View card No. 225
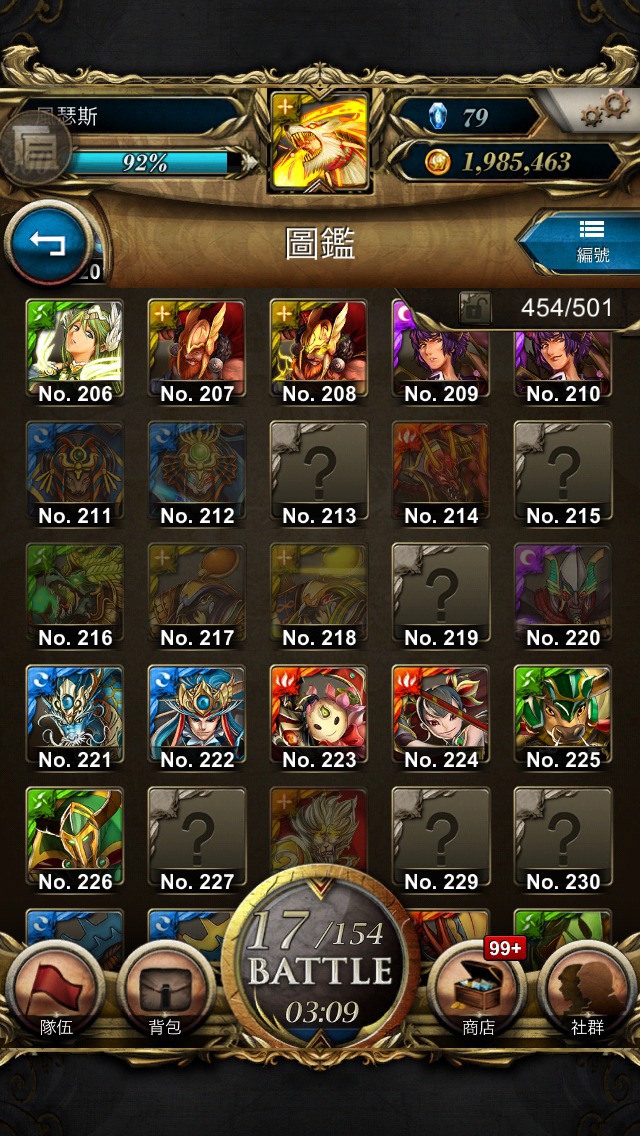 tap(563, 718)
